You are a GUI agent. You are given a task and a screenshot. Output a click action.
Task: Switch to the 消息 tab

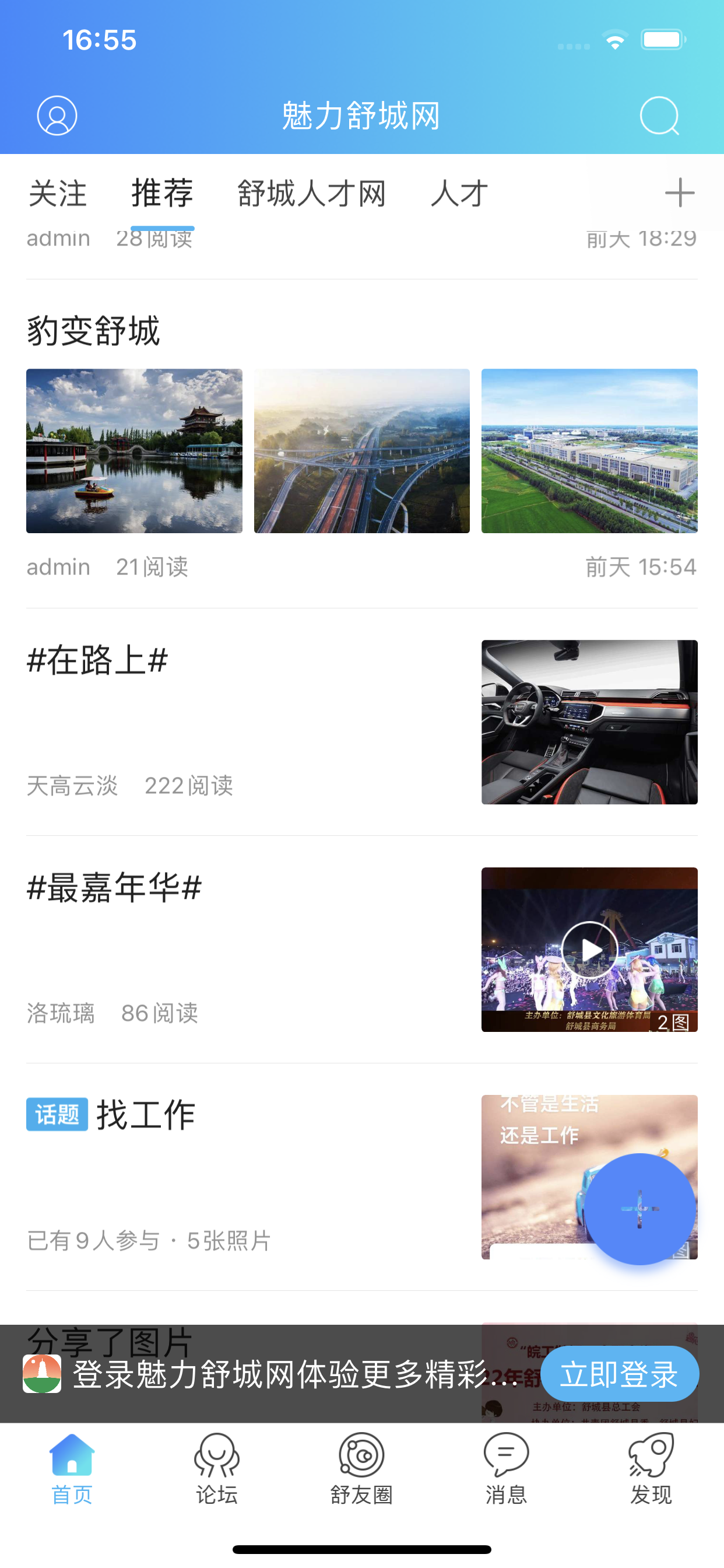tap(506, 1468)
